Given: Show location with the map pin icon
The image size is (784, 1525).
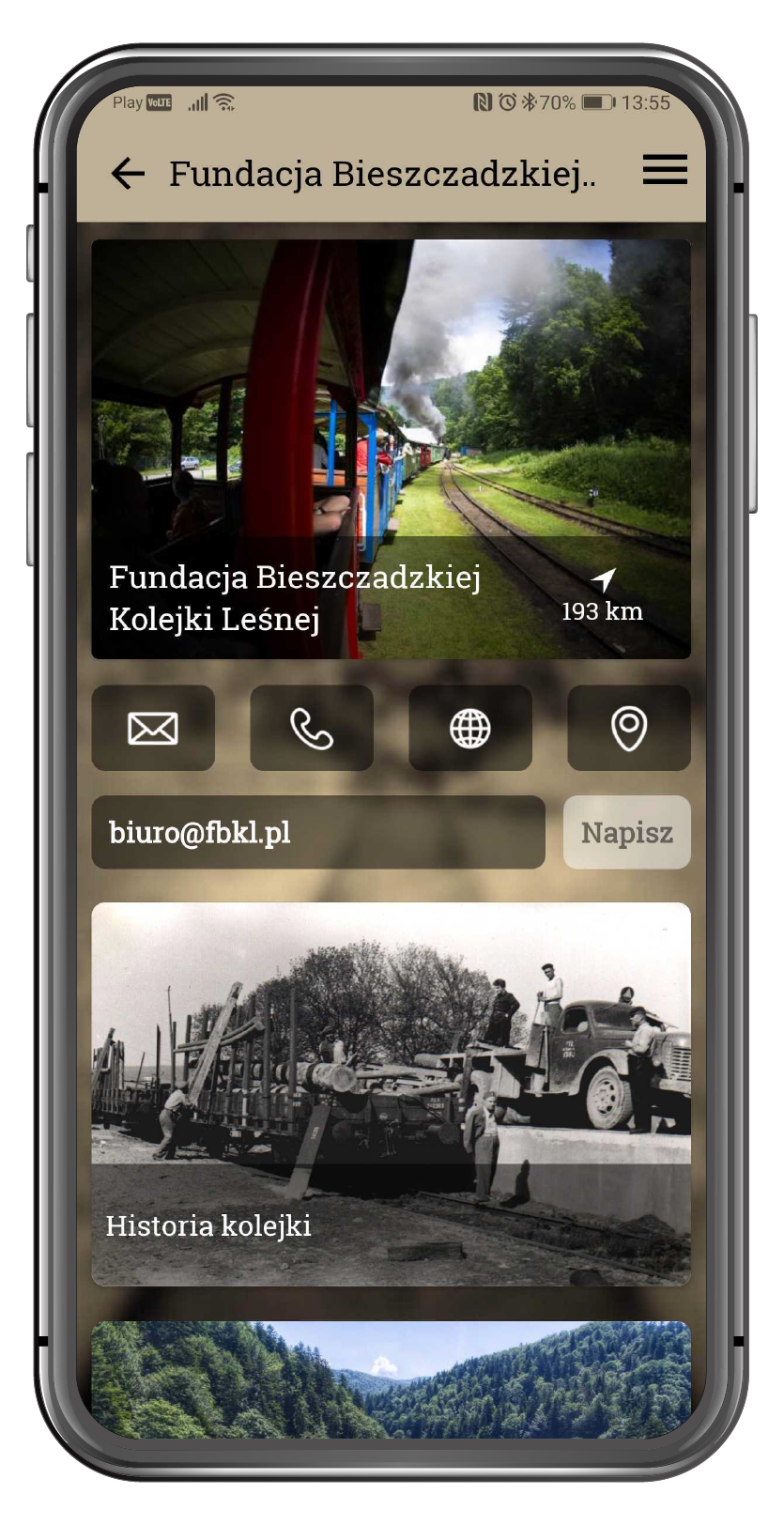Looking at the screenshot, I should point(629,728).
